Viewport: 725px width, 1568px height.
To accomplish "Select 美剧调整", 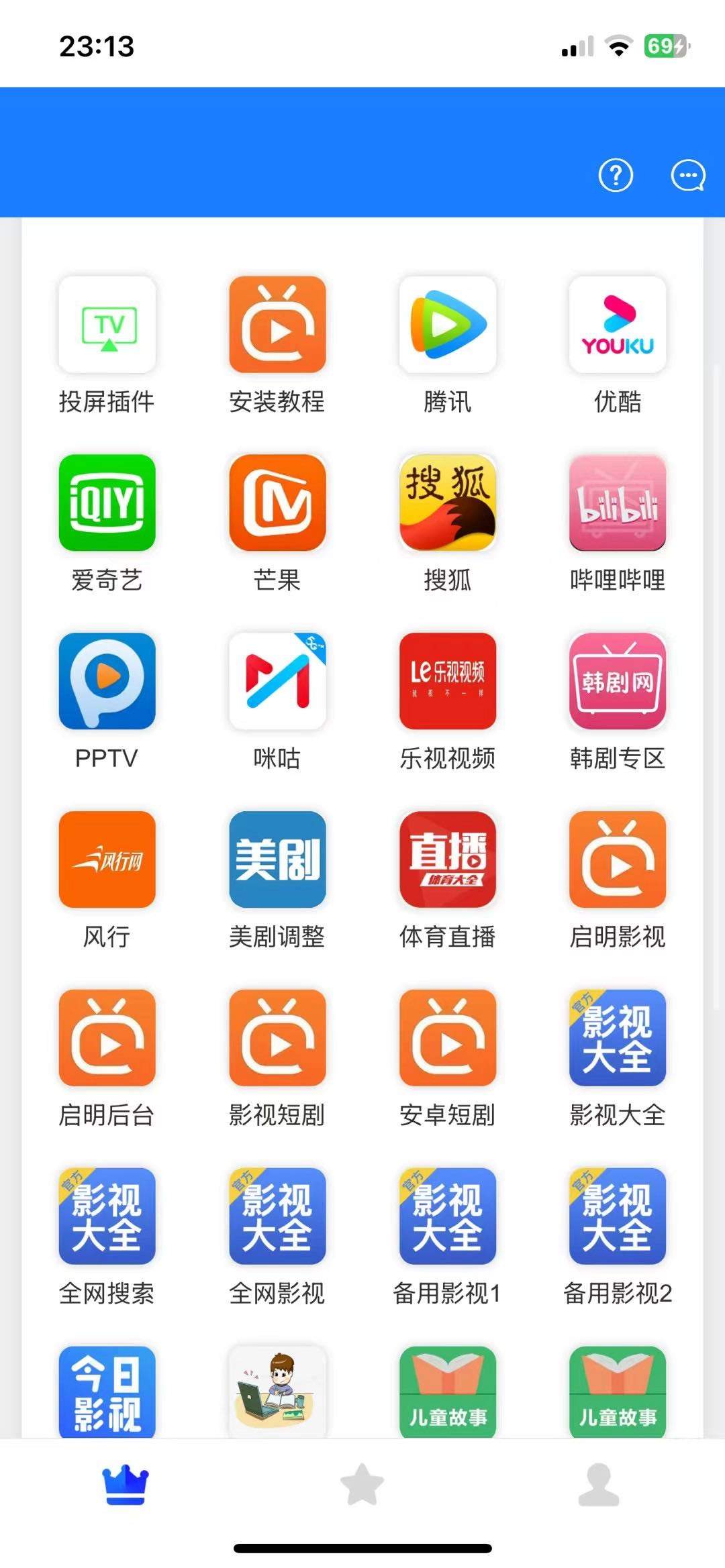I will [277, 860].
